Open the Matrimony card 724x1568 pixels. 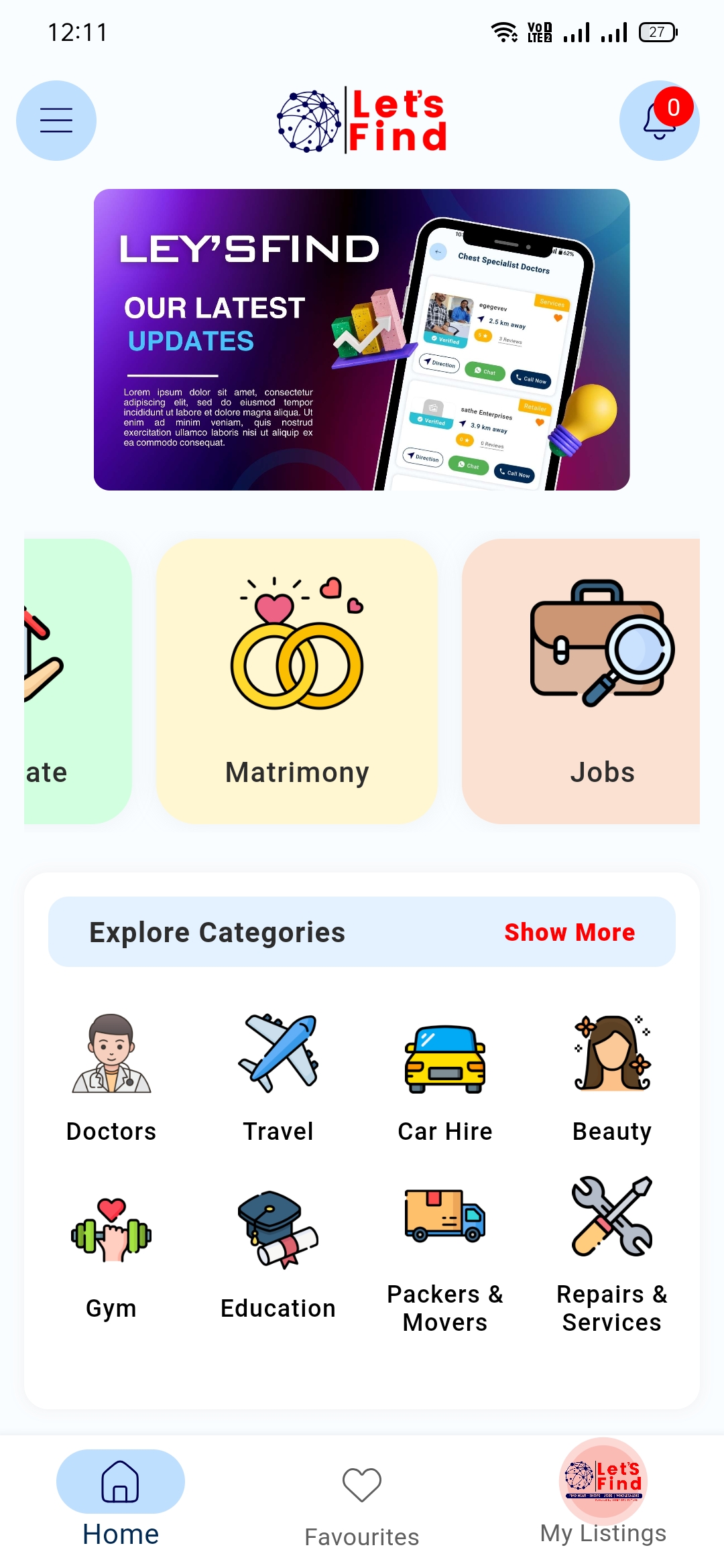point(297,681)
